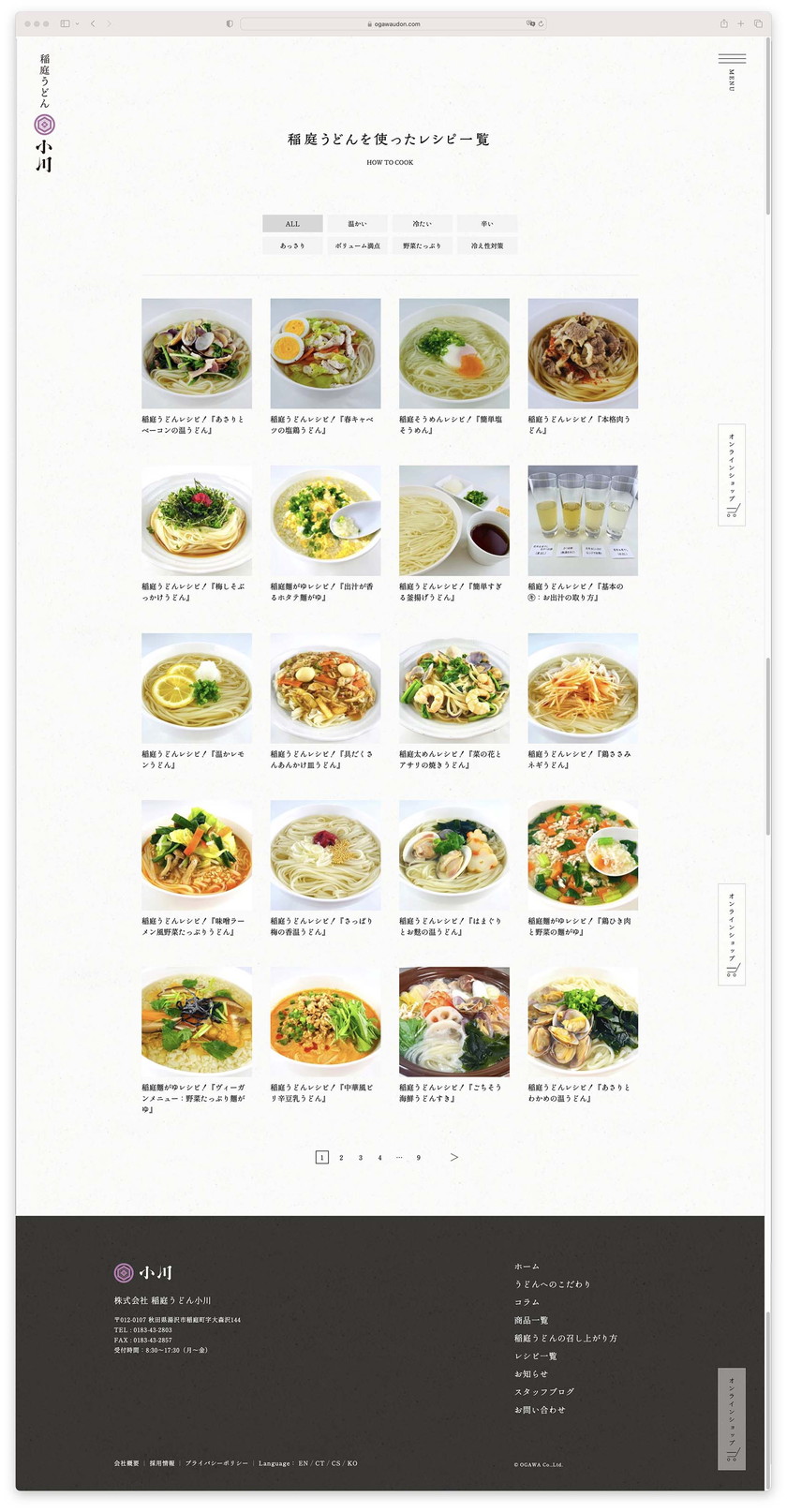Select the 冷たい filter chip
787x1512 pixels.
422,224
